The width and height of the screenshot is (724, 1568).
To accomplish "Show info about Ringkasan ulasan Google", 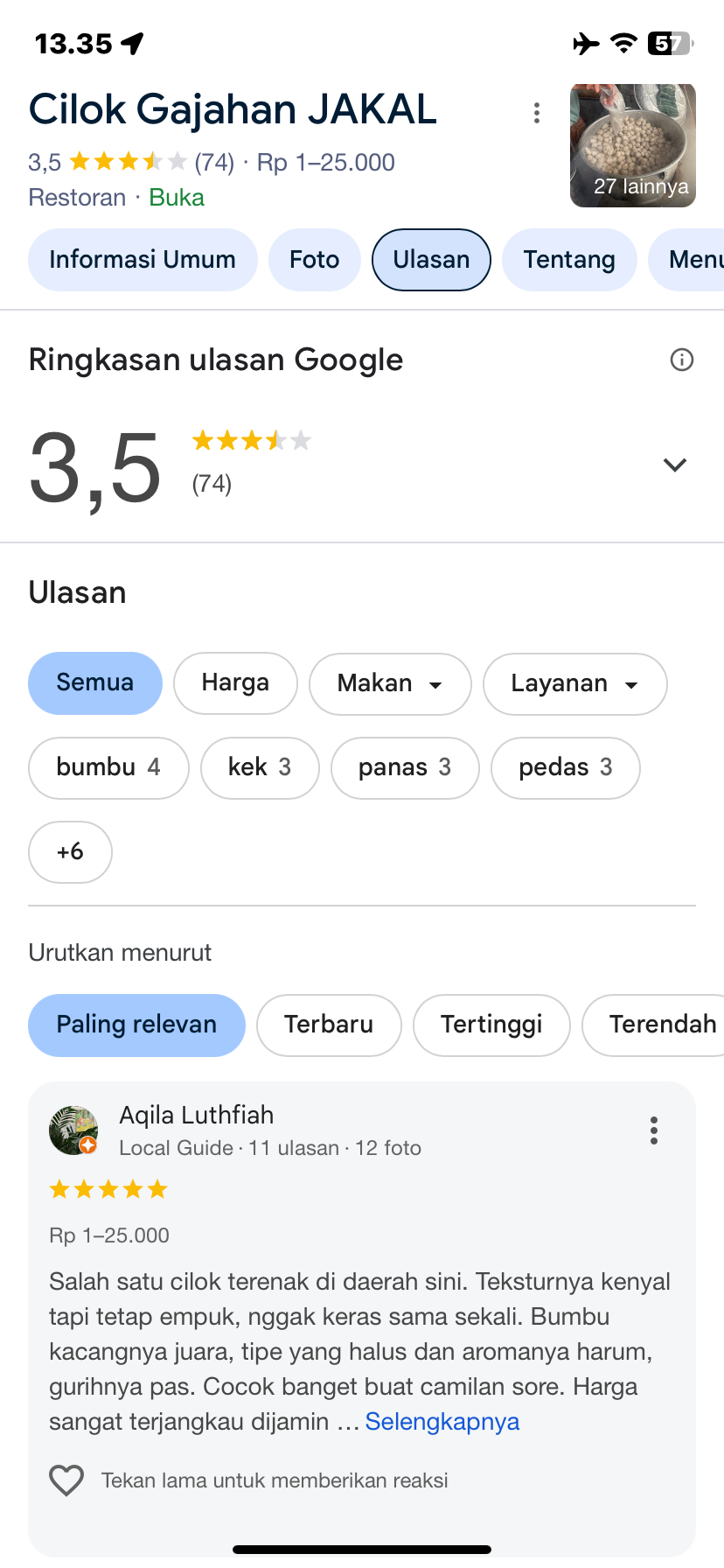I will click(x=681, y=360).
